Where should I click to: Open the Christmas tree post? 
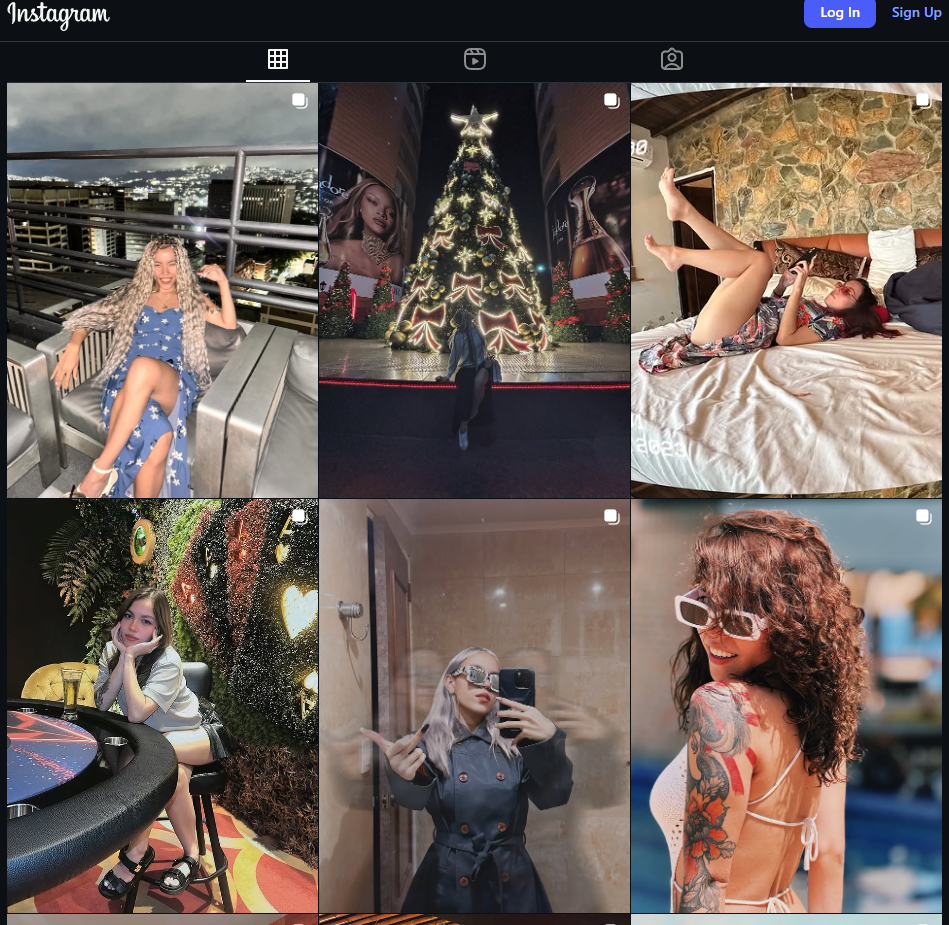tap(474, 290)
